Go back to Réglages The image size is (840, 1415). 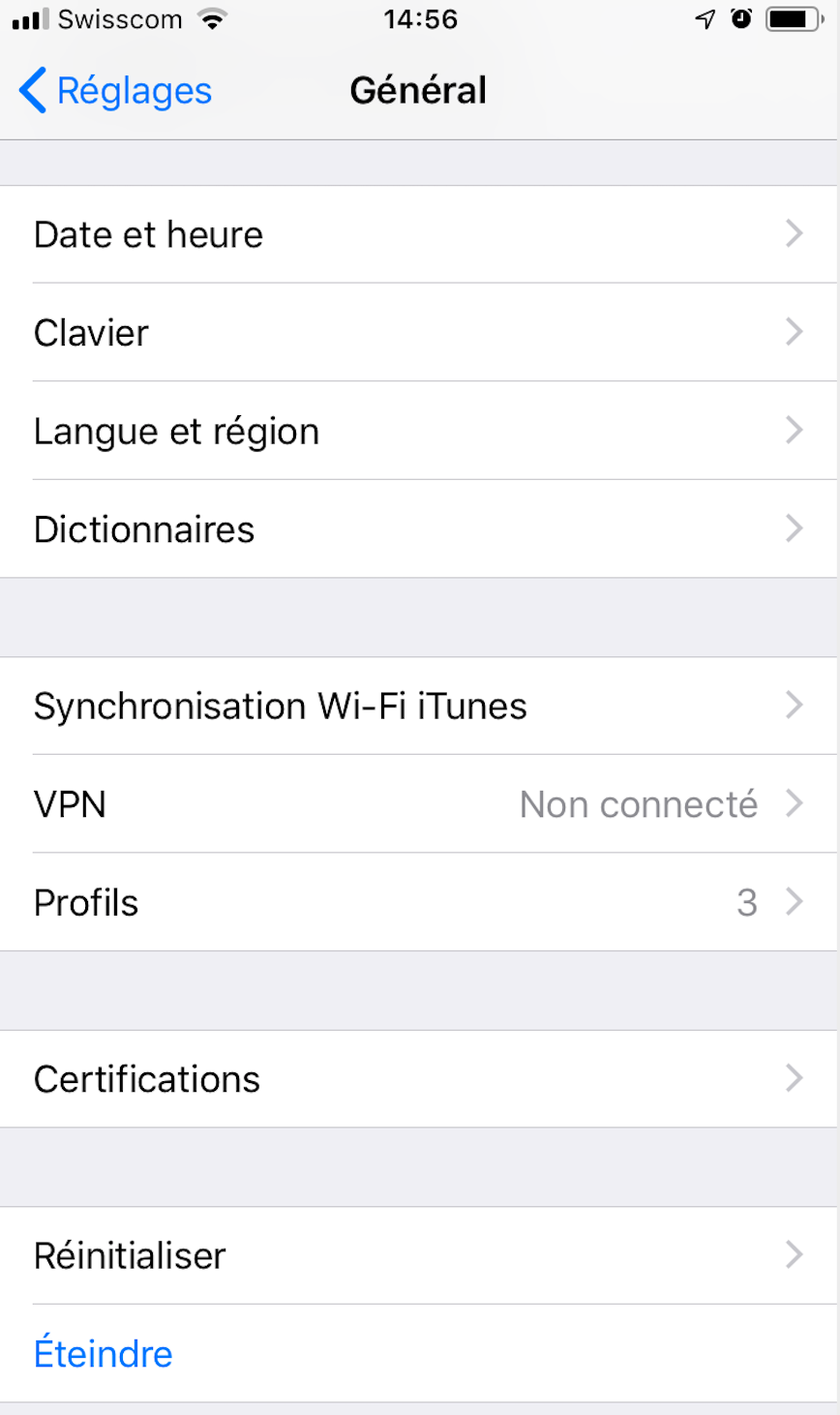(116, 91)
